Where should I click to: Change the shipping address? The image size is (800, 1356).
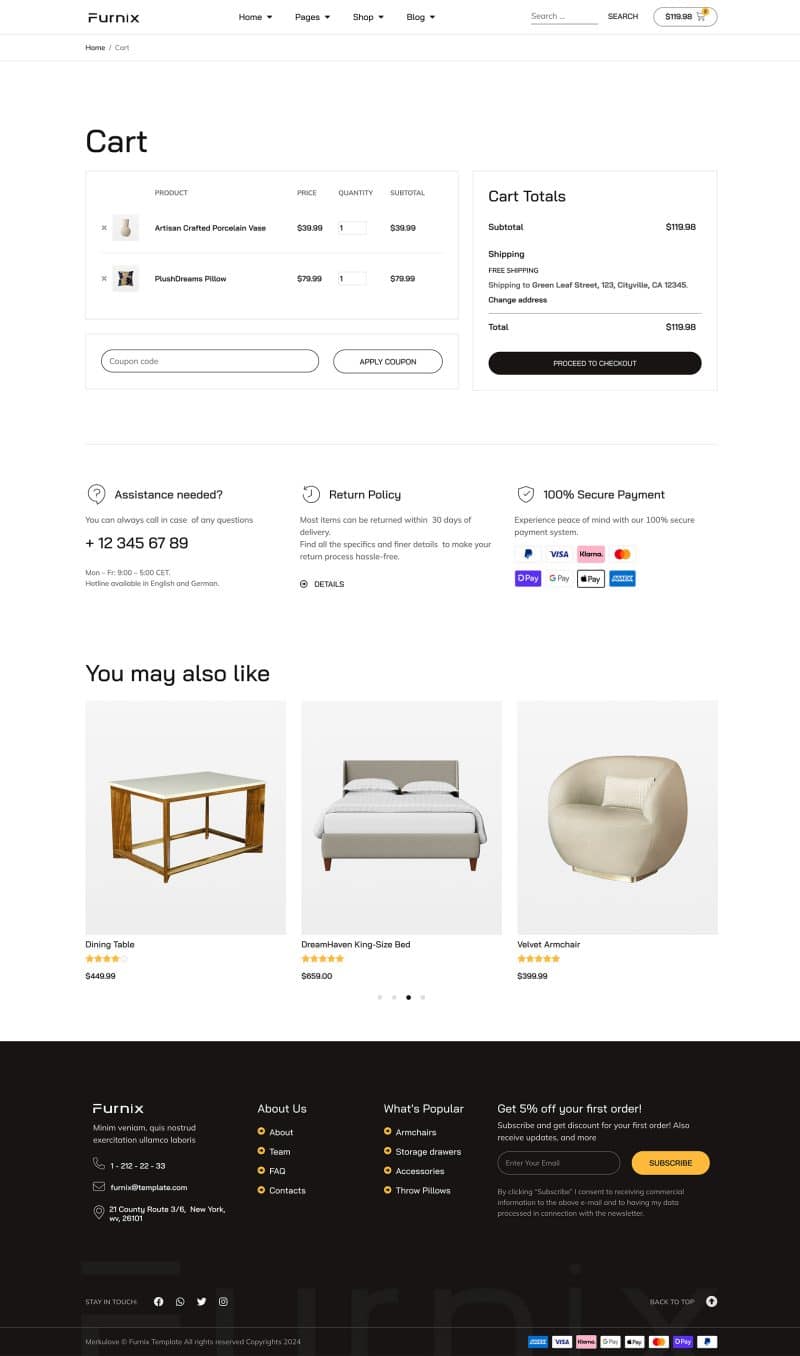pyautogui.click(x=517, y=300)
